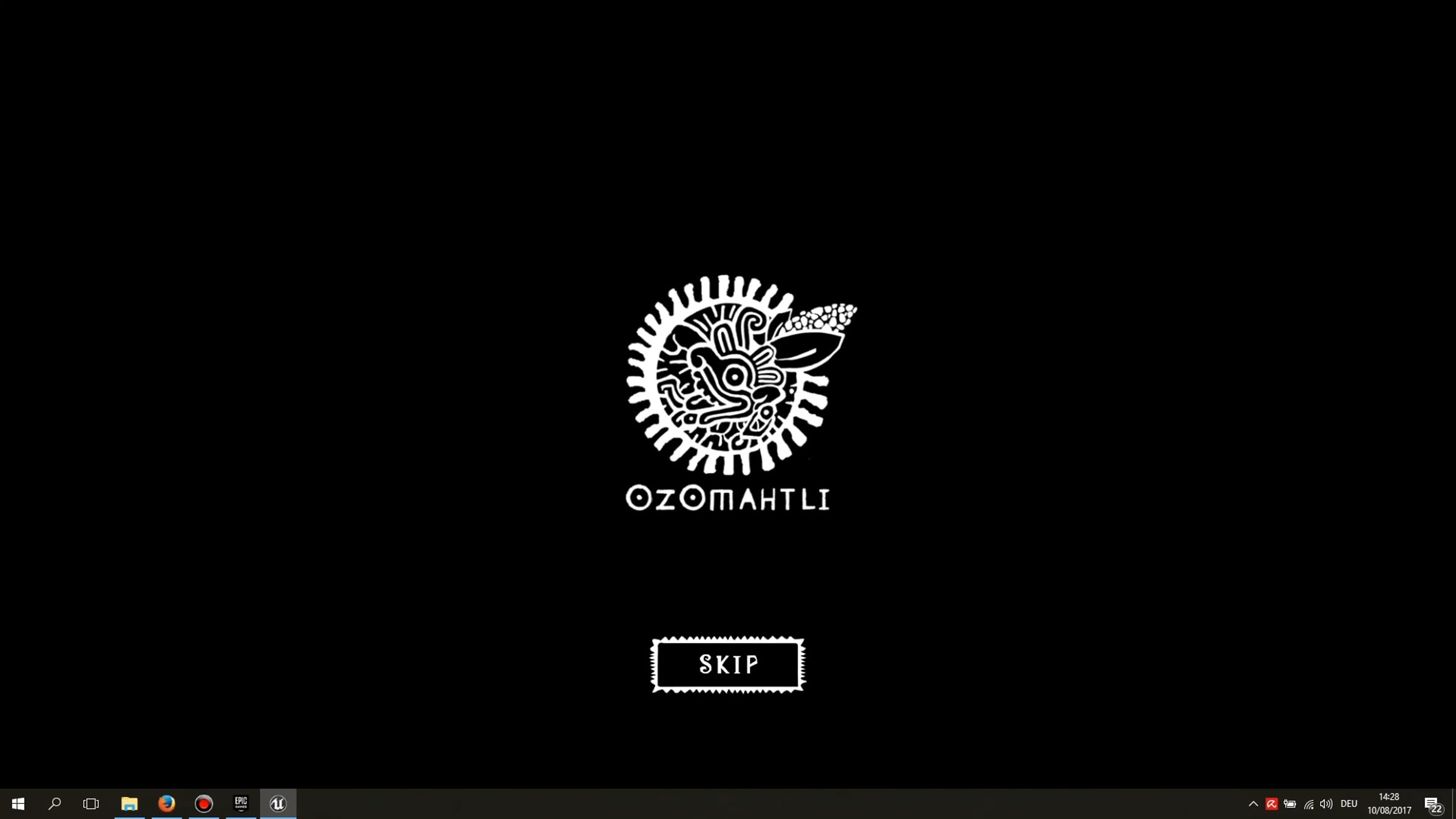The height and width of the screenshot is (819, 1456).
Task: Launch Firefox from the taskbar
Action: point(166,804)
